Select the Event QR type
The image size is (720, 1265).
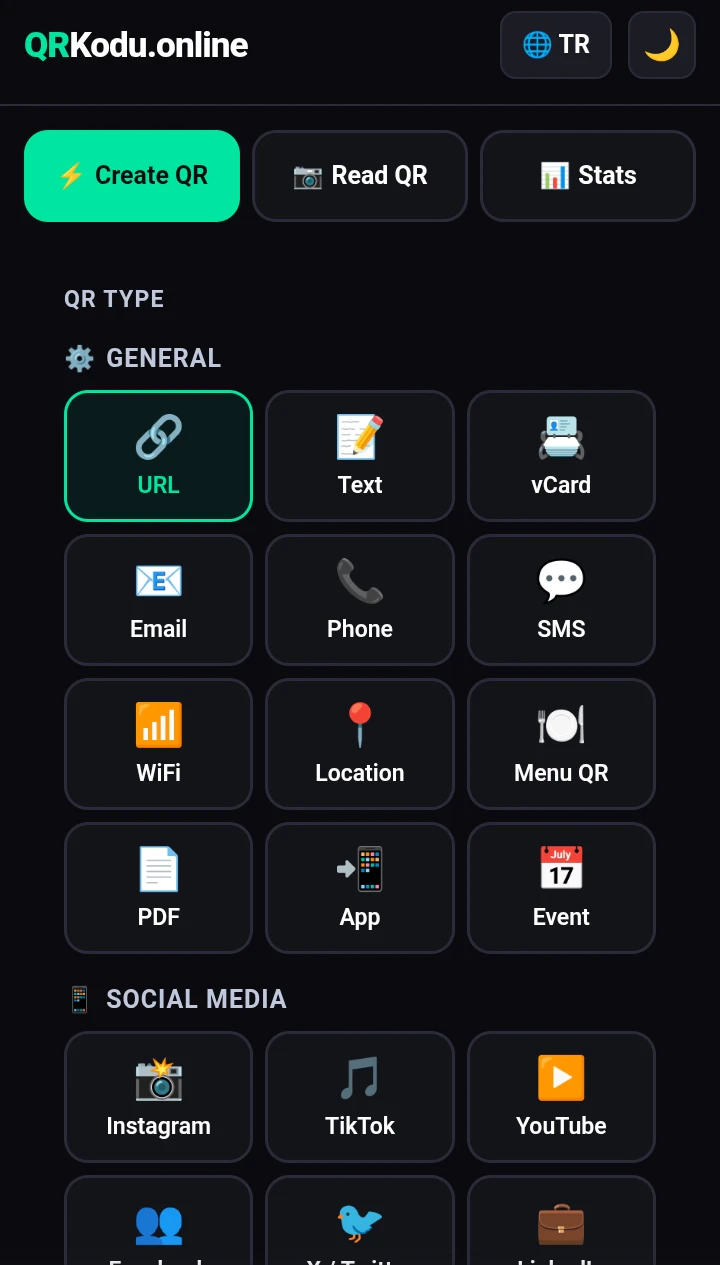561,888
